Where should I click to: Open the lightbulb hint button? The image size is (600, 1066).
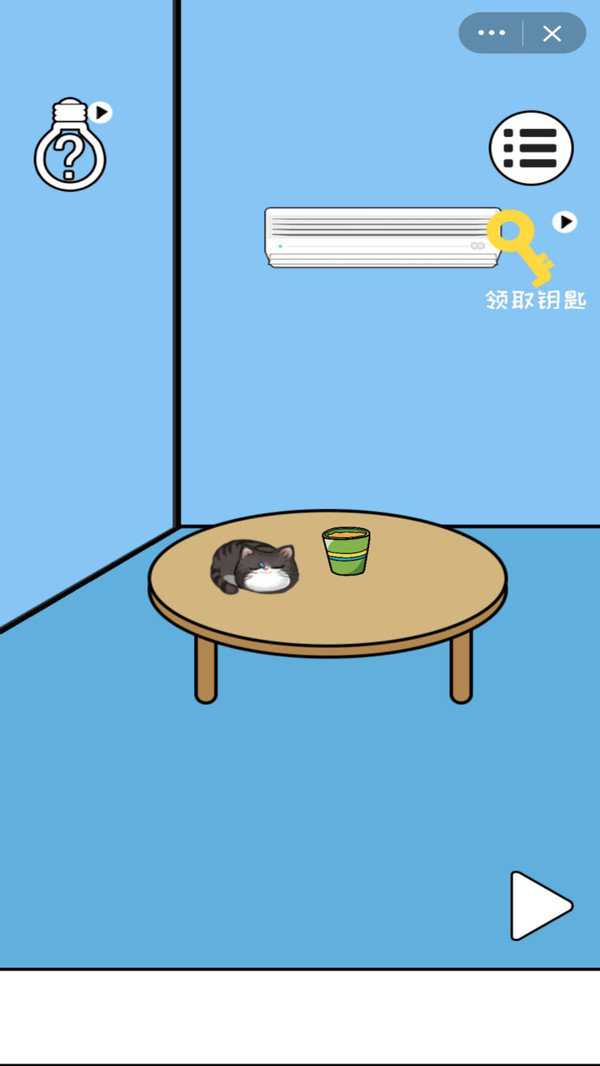[70, 146]
